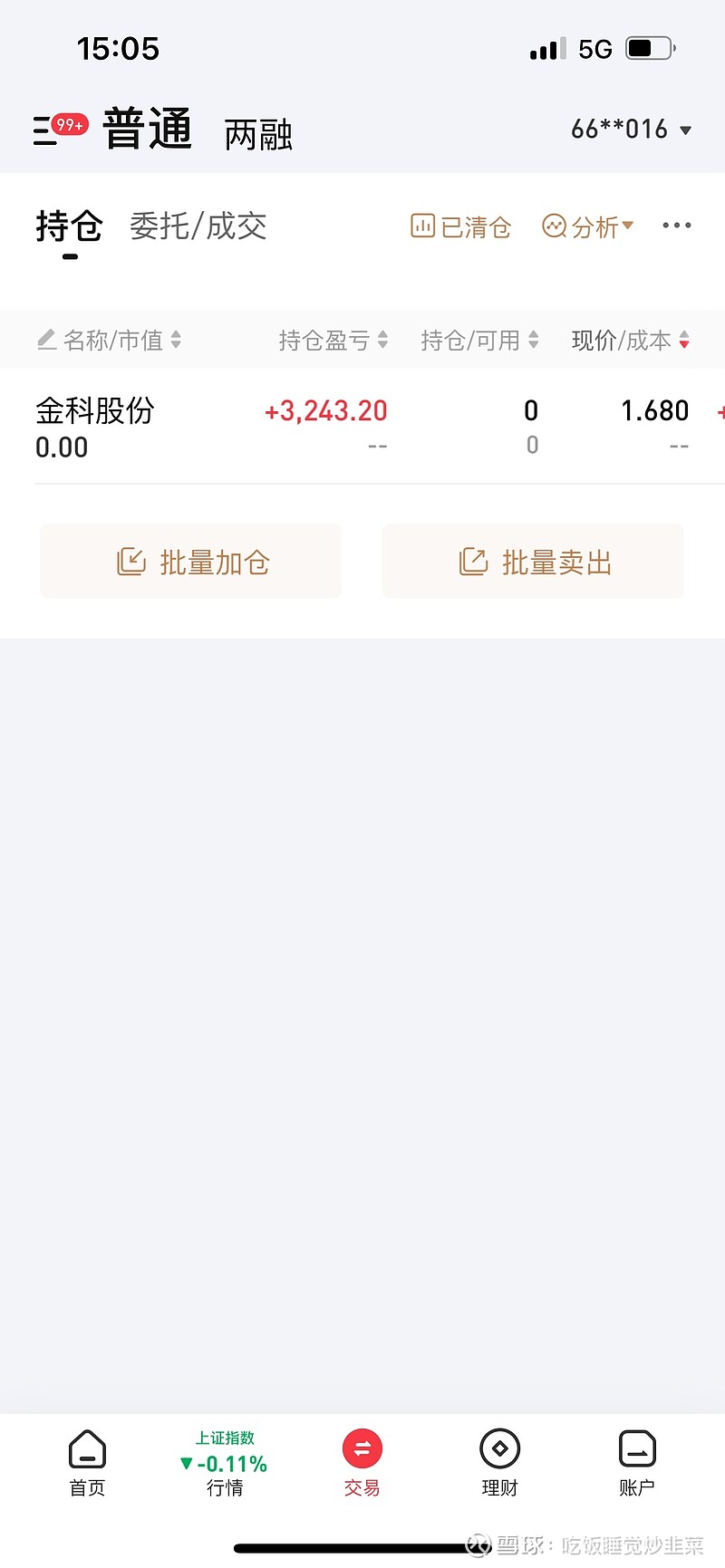Go to 首页 home tab
The image size is (725, 1568).
pos(88,1462)
